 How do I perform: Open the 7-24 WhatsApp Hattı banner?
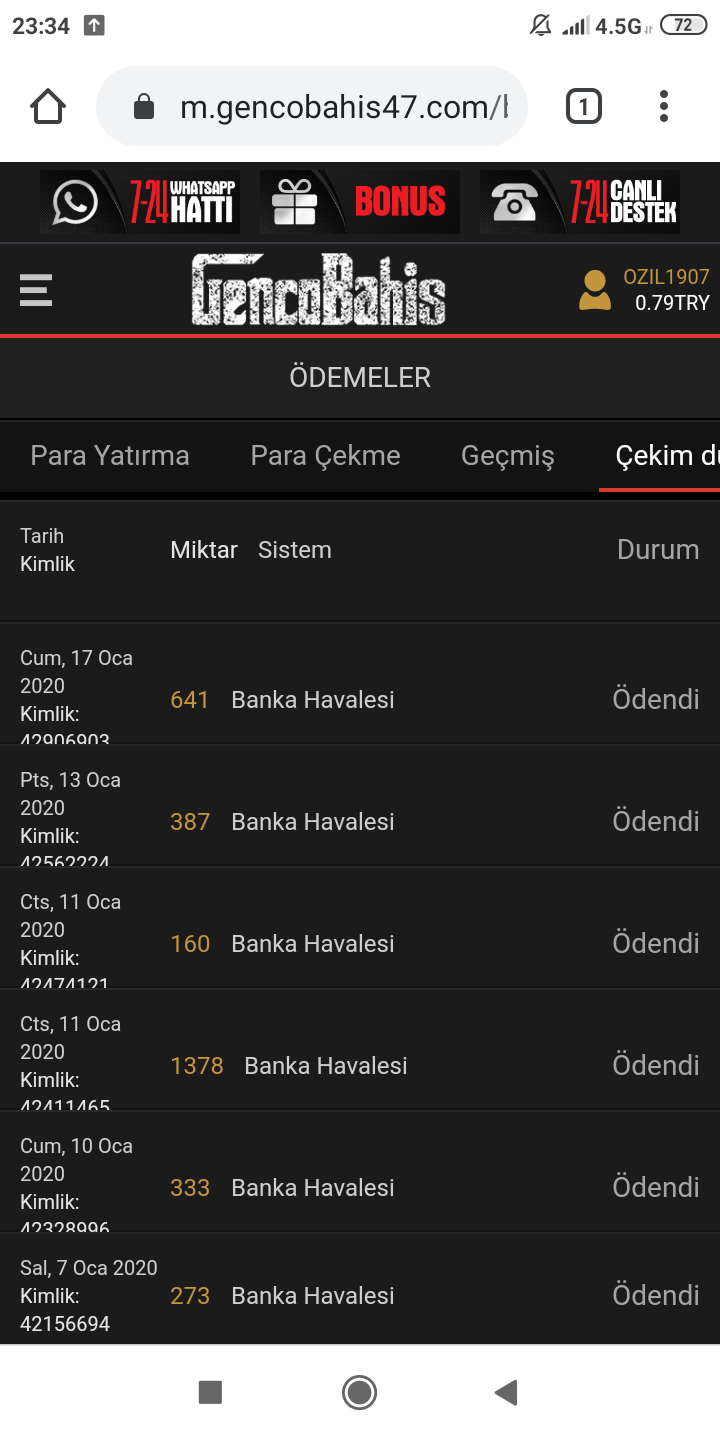140,202
